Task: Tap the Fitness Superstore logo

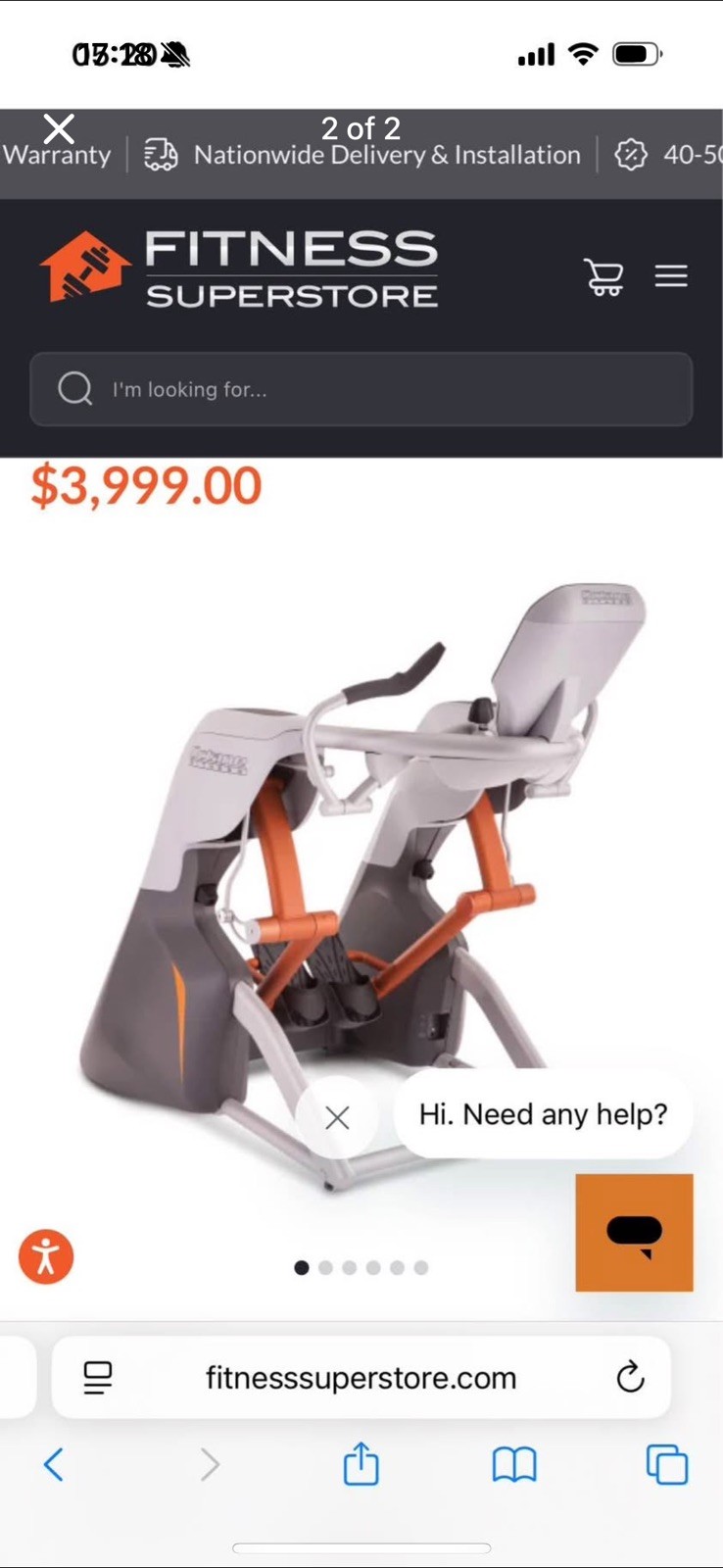Action: coord(239,268)
